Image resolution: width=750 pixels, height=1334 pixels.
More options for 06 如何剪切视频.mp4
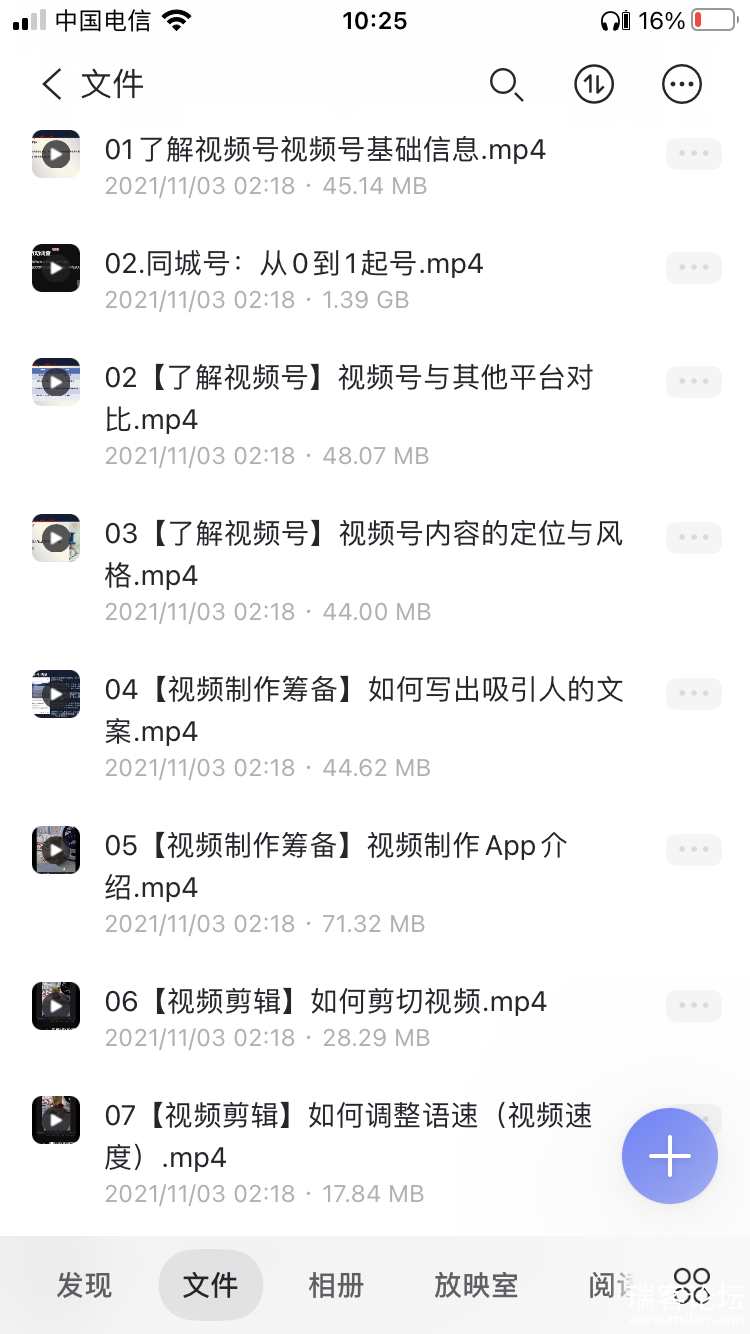click(x=693, y=1005)
